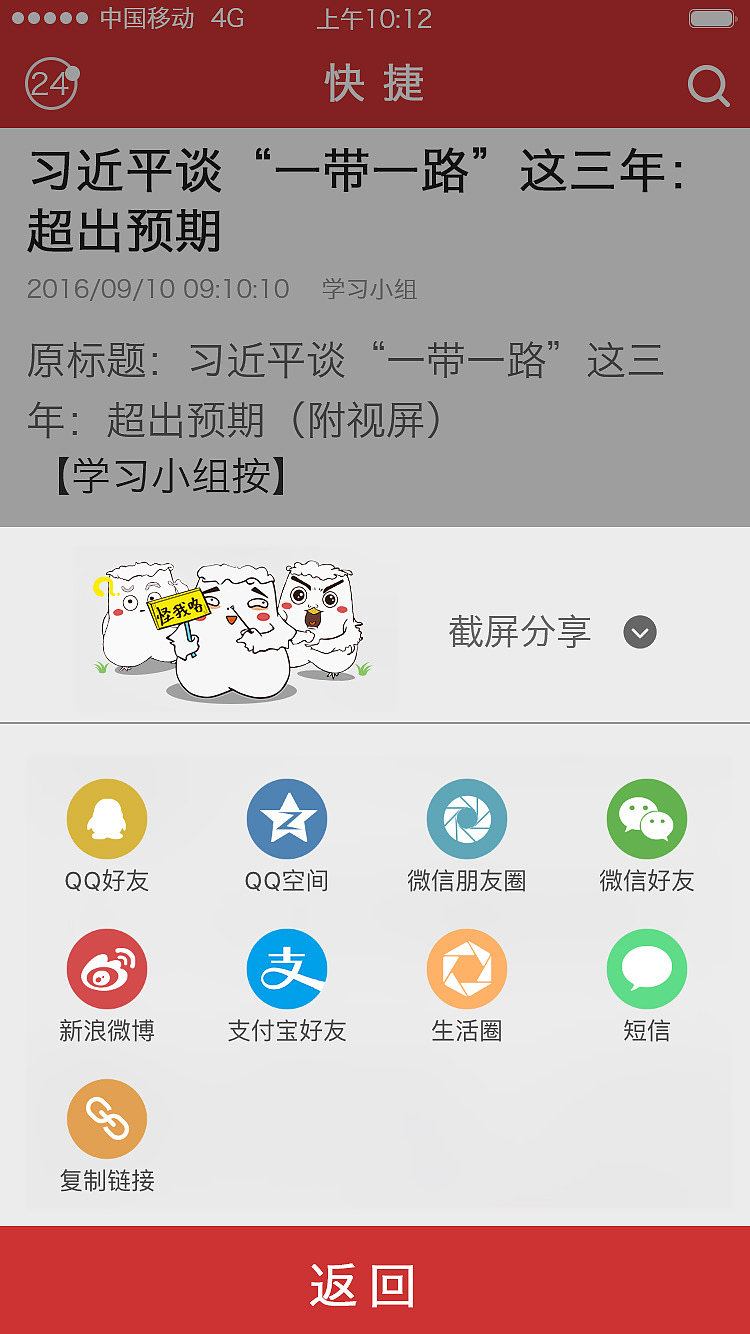Share via 支付宝好友
This screenshot has width=750, height=1334.
(287, 968)
